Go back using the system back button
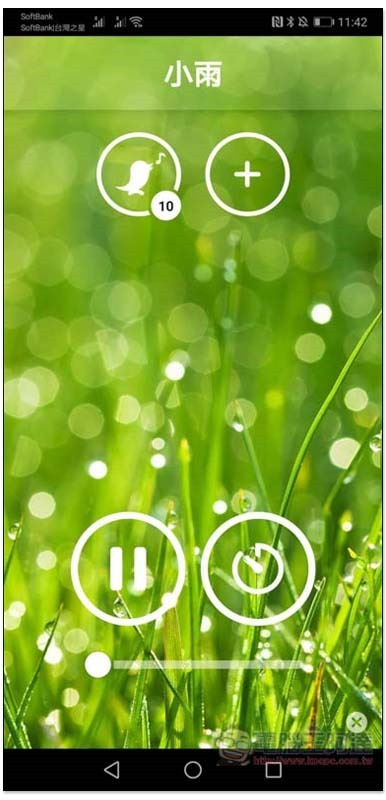386x800 pixels. (112, 770)
